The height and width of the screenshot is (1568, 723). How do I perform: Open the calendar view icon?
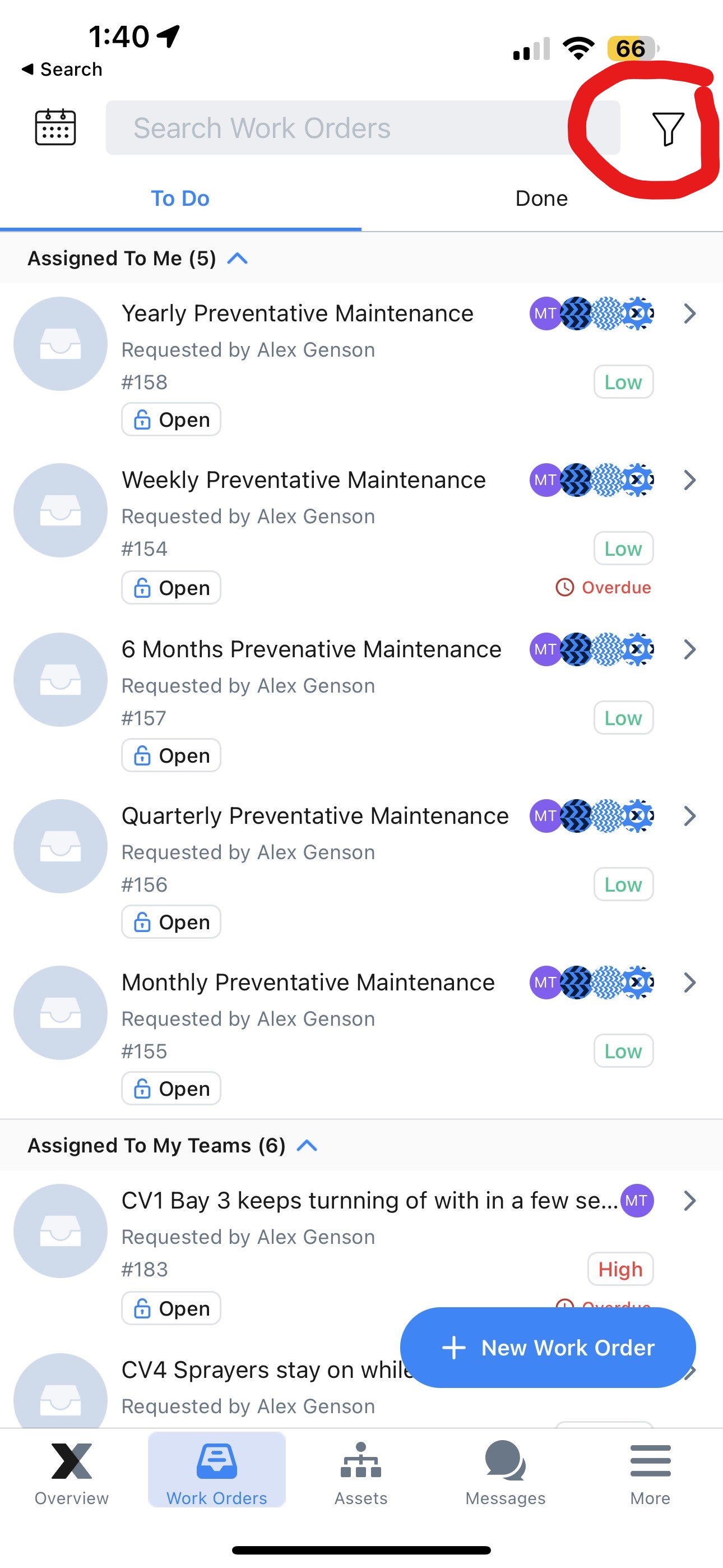[55, 128]
